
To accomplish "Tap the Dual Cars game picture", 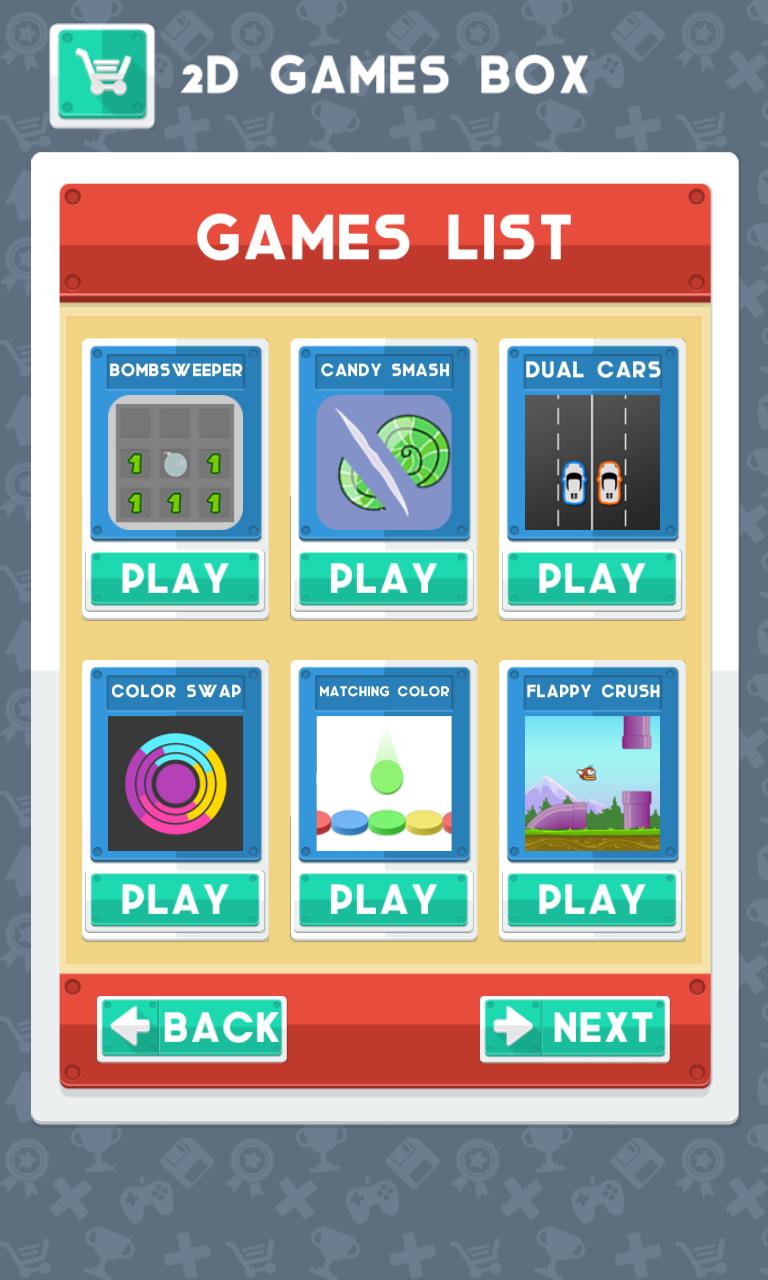I will coord(592,462).
